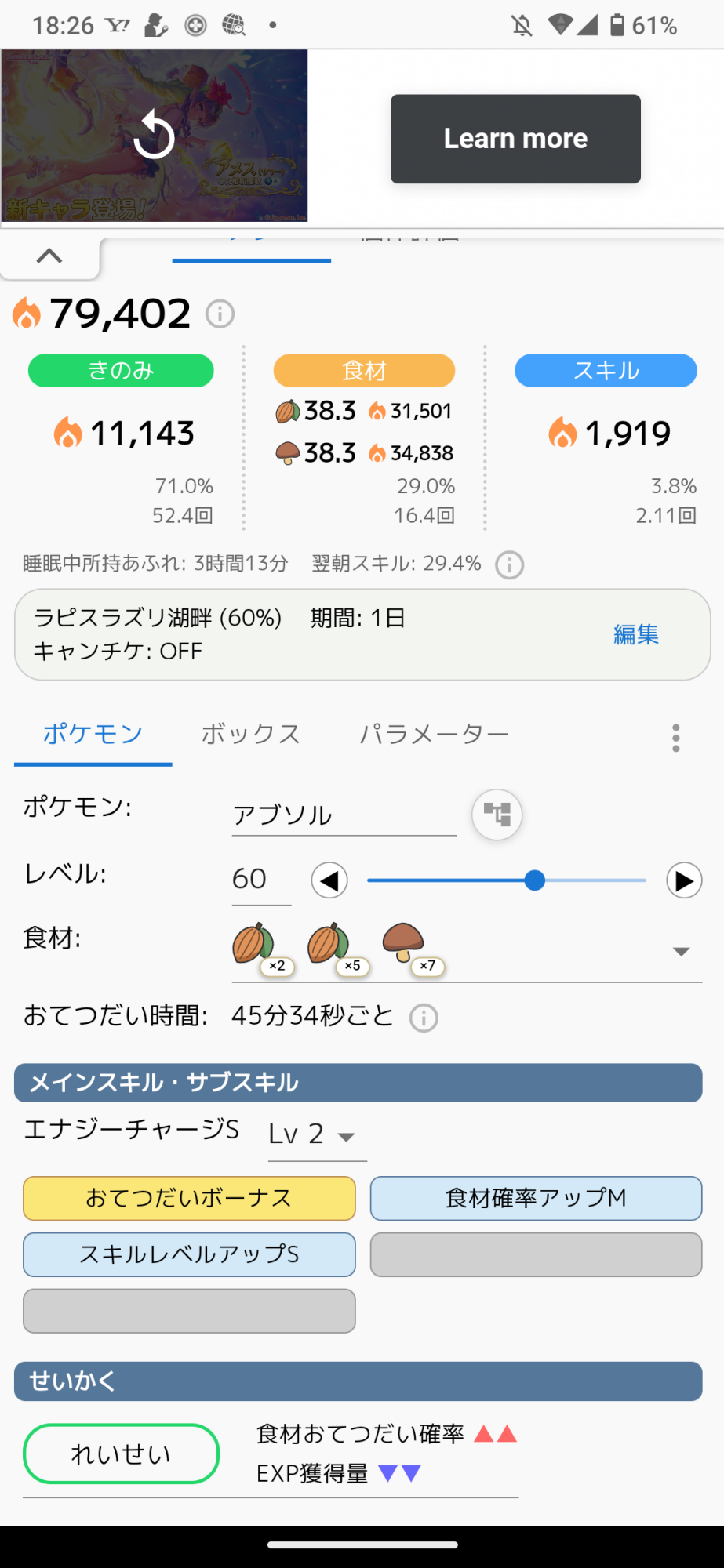Switch to the パラメーター tab
Viewport: 724px width, 1568px height.
tap(434, 735)
